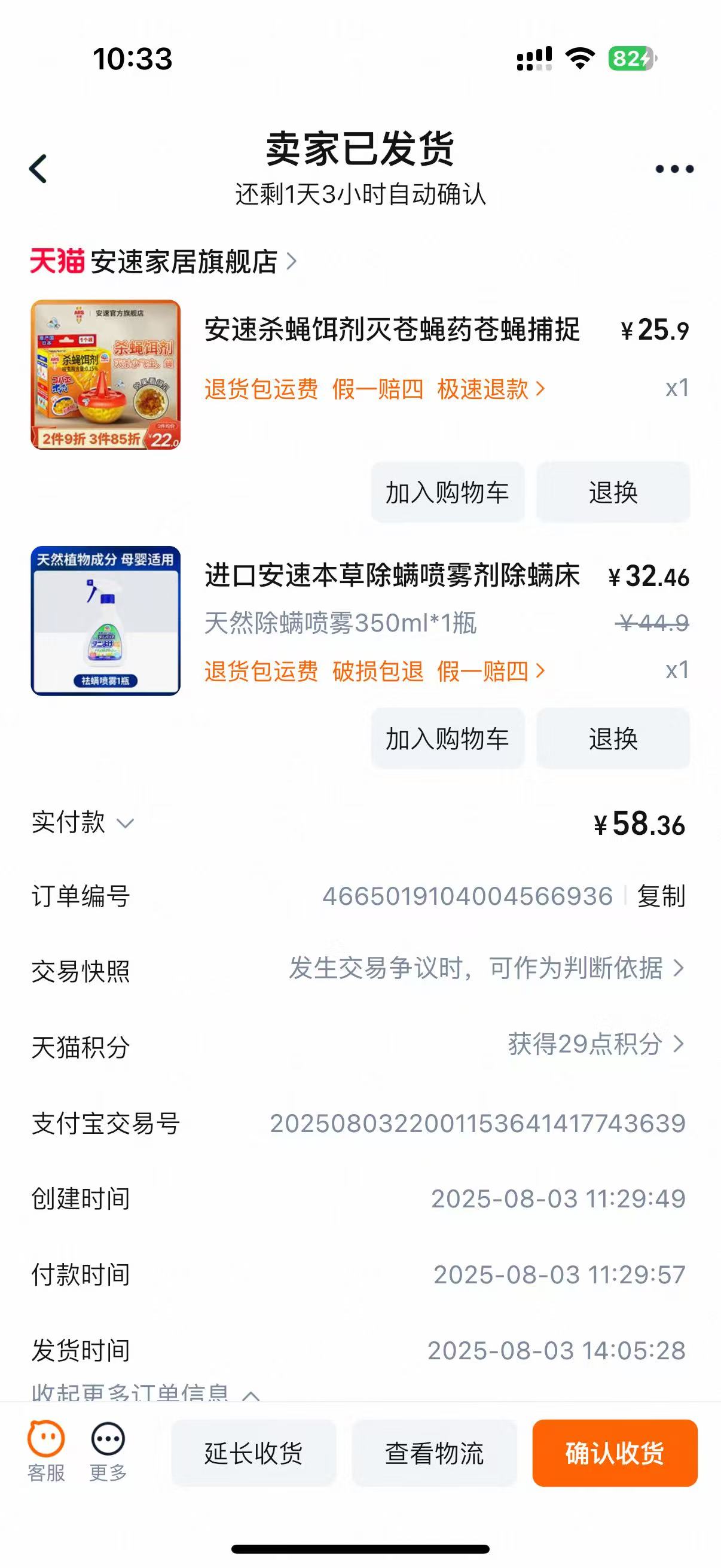Open the 安速杀蝇饵剂 product image
The height and width of the screenshot is (1568, 721).
click(x=106, y=375)
